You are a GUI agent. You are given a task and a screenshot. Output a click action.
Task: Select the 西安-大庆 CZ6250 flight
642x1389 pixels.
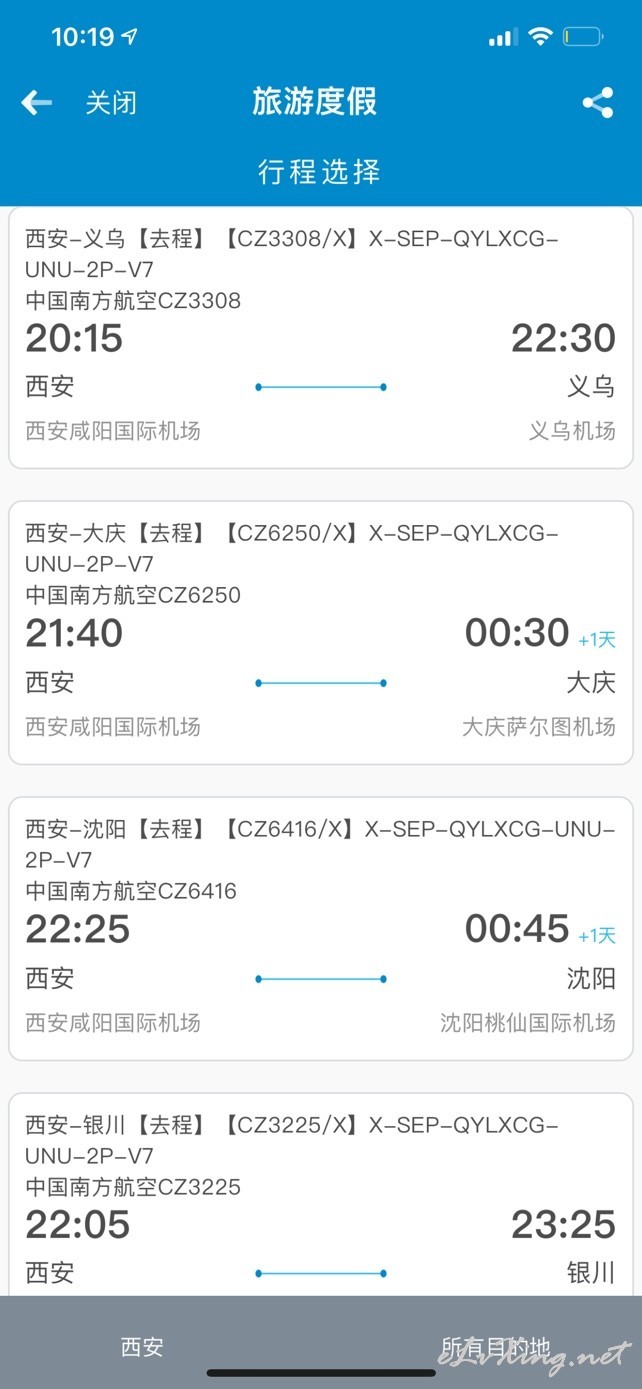(321, 633)
